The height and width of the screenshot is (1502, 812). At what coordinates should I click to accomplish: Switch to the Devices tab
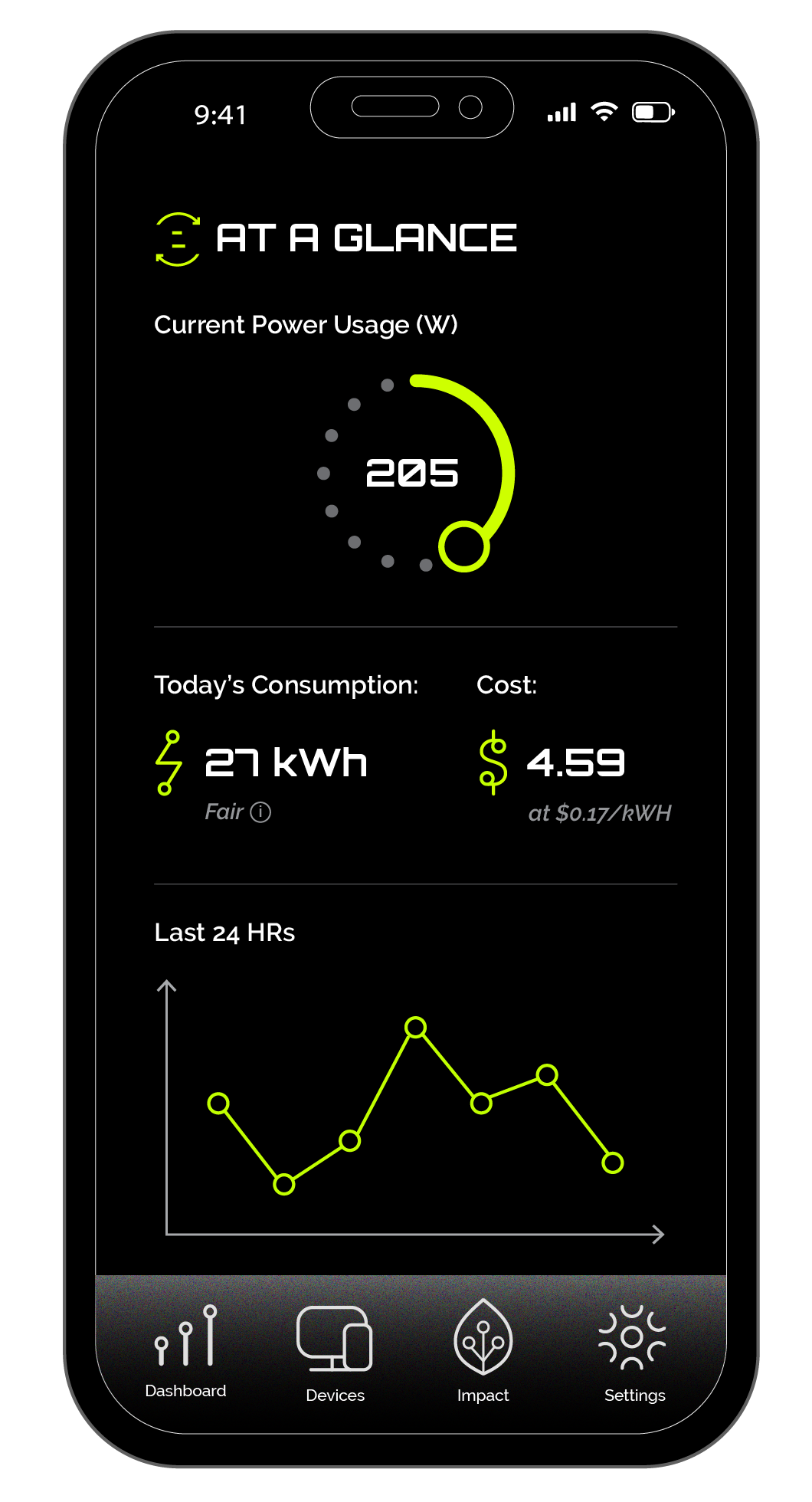point(335,1353)
